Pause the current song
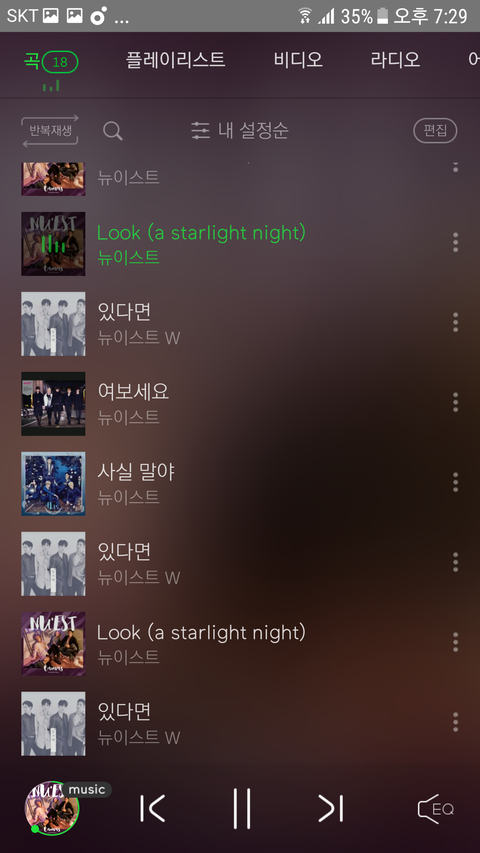 pos(242,808)
